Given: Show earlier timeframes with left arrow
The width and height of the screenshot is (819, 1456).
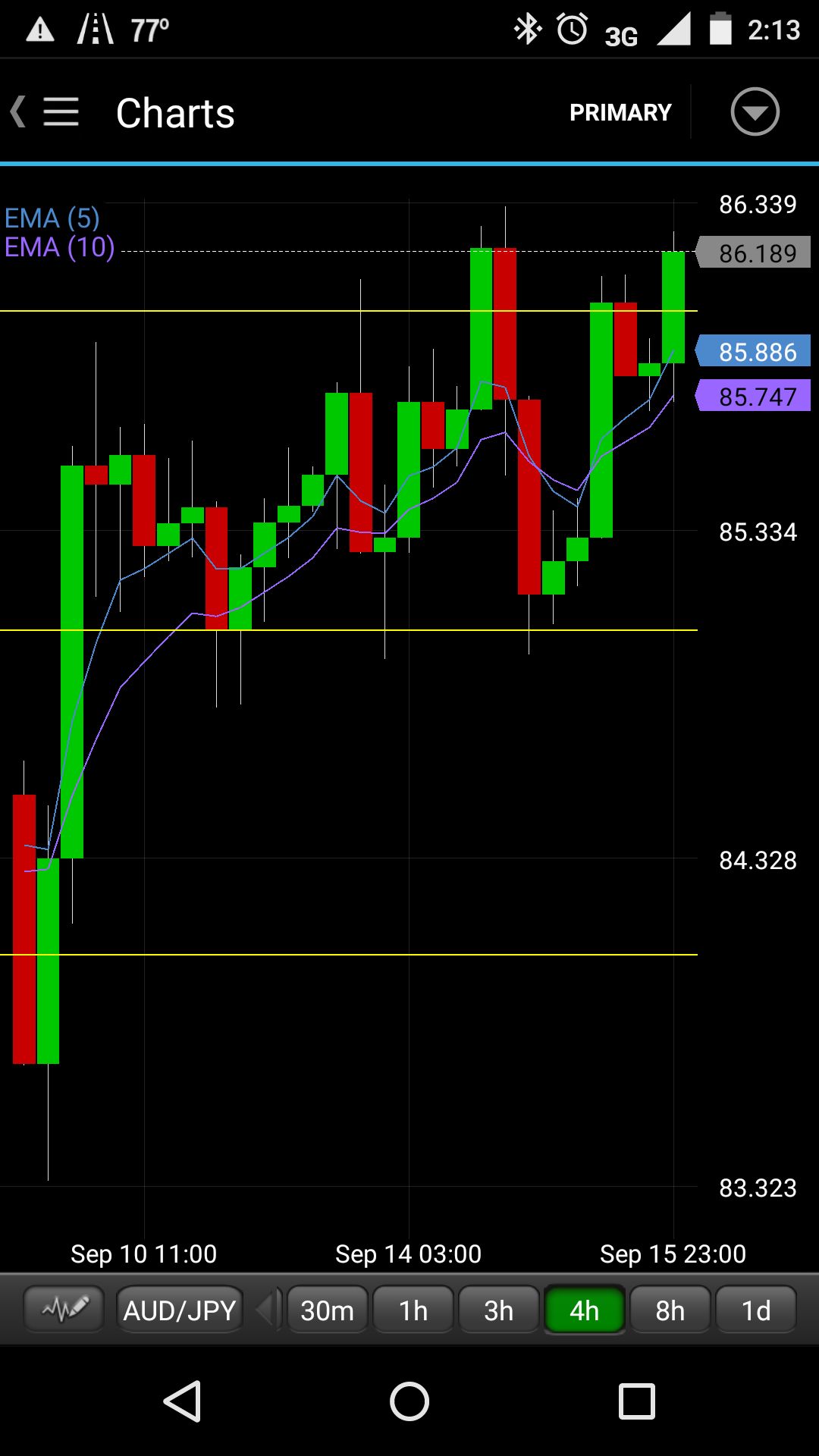Looking at the screenshot, I should (265, 1310).
